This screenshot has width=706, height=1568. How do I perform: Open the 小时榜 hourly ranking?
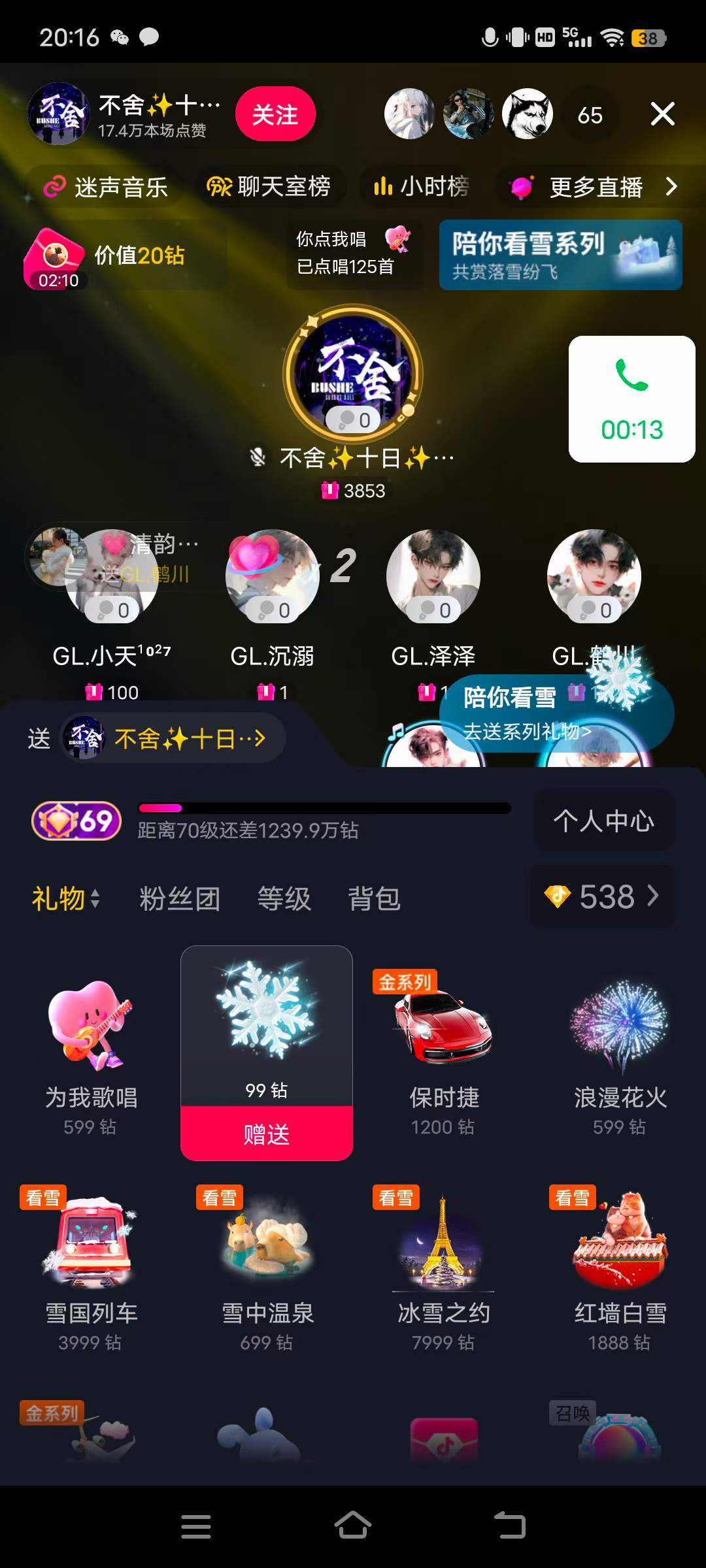(422, 187)
